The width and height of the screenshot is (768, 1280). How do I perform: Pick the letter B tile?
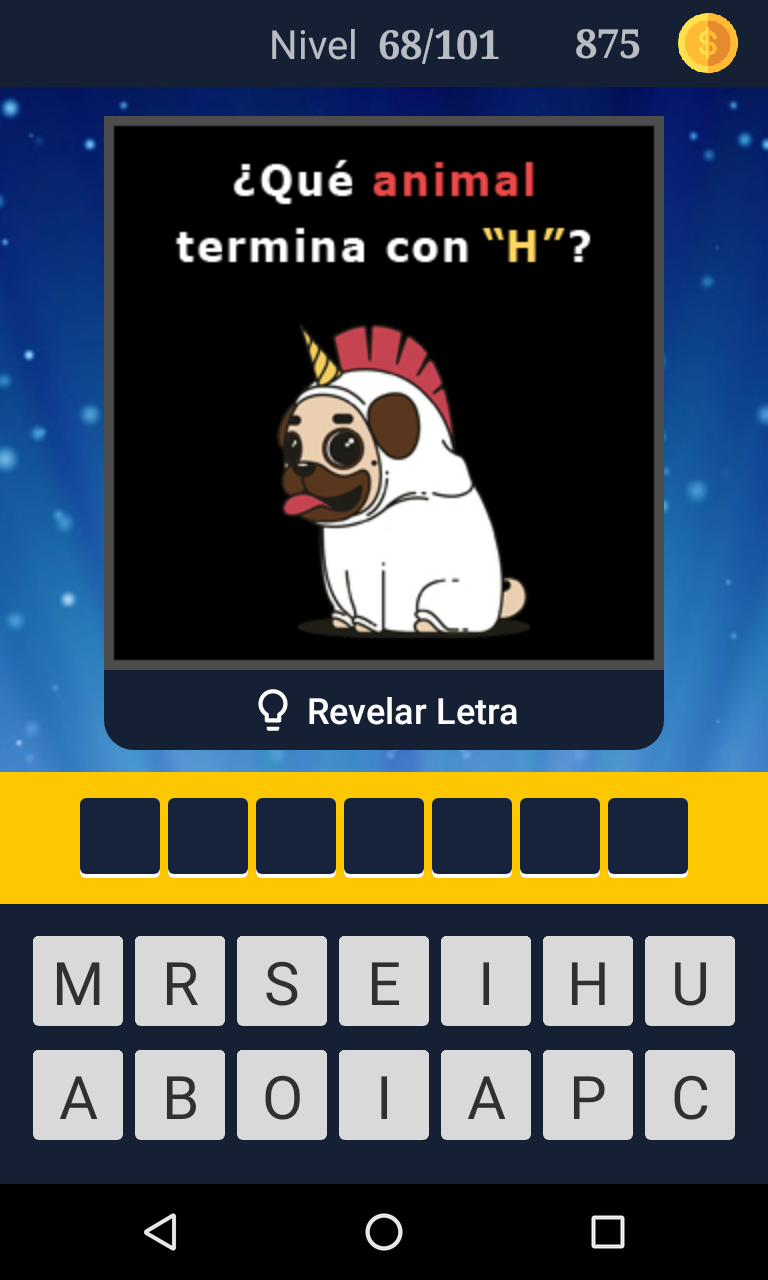pos(180,1095)
